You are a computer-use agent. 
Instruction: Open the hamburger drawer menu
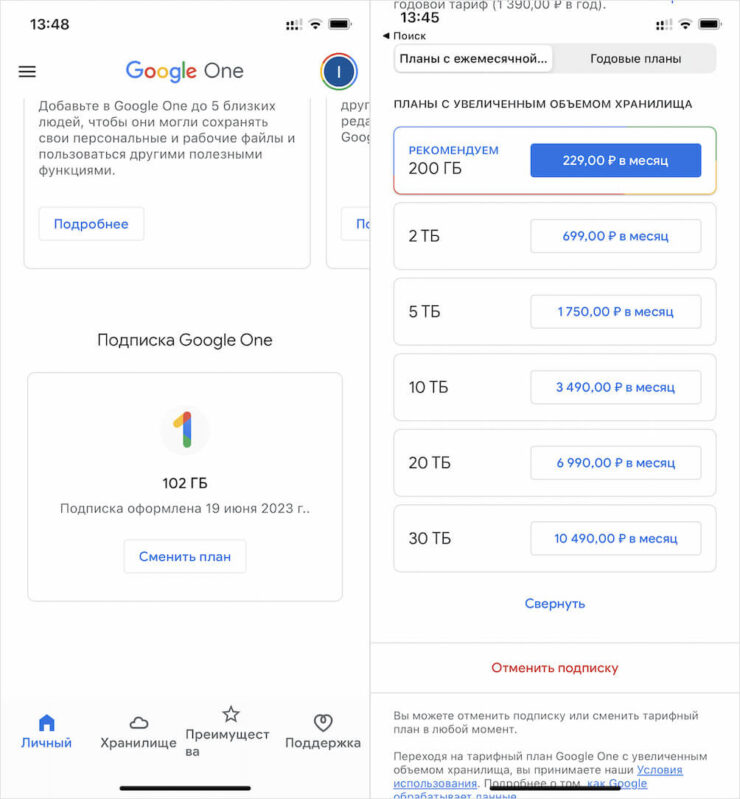27,72
